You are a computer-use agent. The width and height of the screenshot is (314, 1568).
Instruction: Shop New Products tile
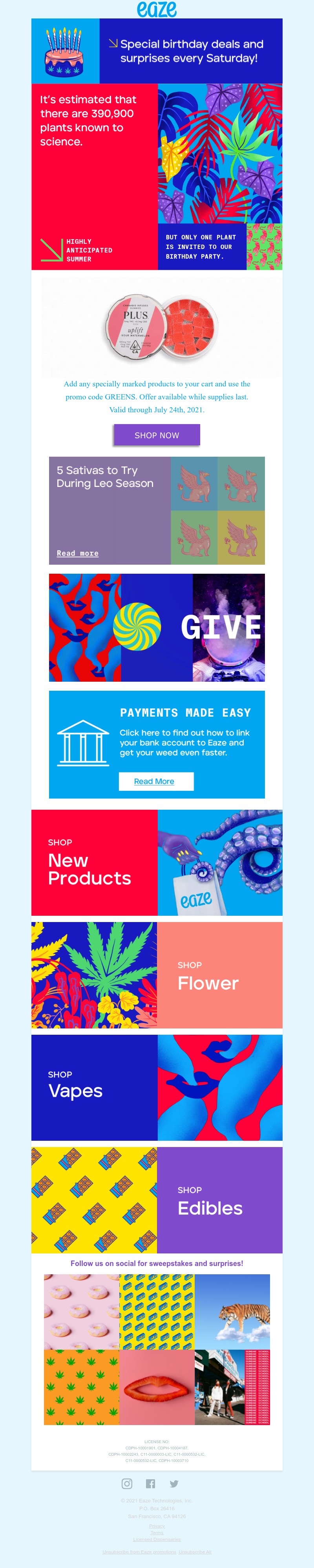point(156,862)
